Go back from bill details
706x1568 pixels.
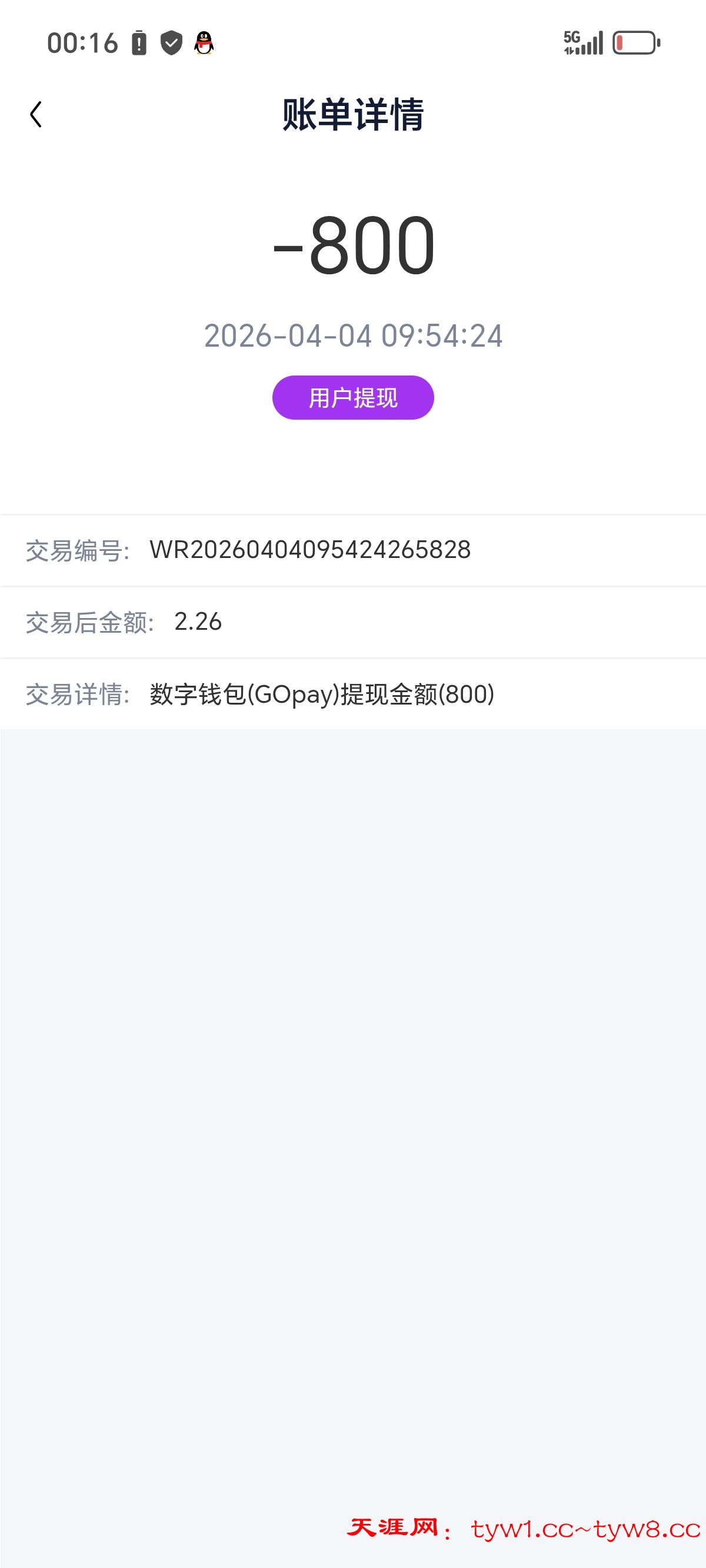pos(36,114)
